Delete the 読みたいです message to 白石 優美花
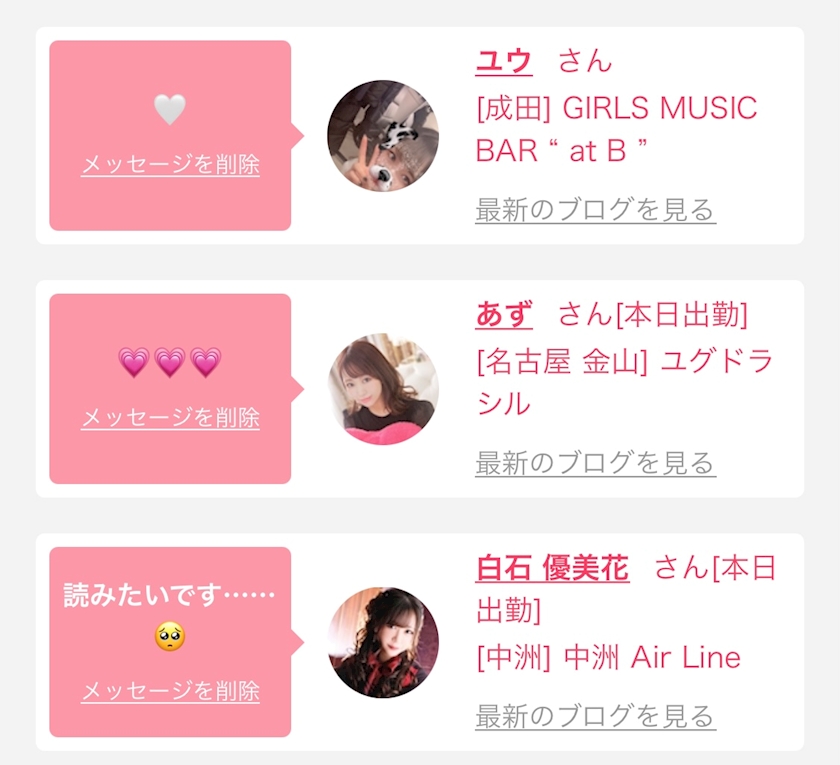The image size is (840, 765). tap(170, 690)
